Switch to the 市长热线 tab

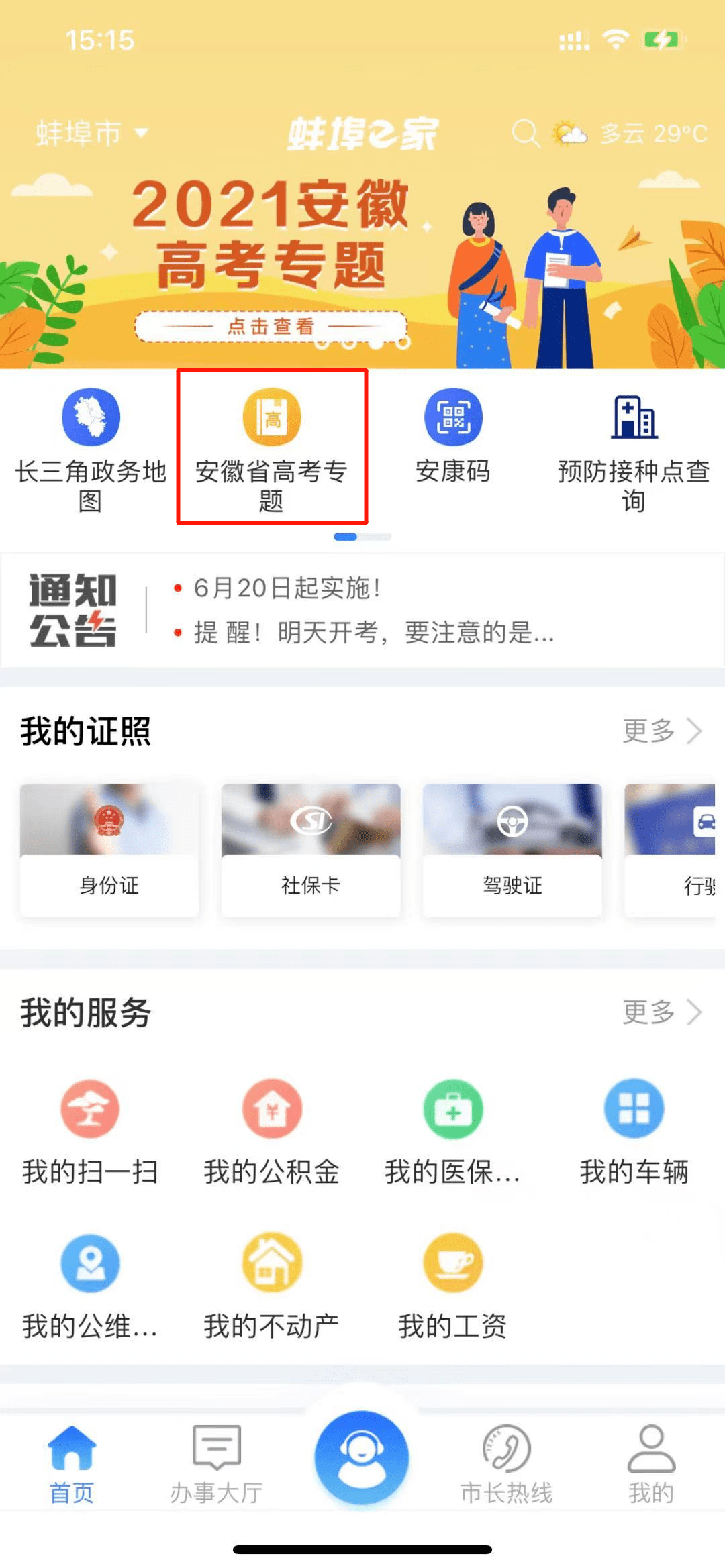coord(506,1464)
